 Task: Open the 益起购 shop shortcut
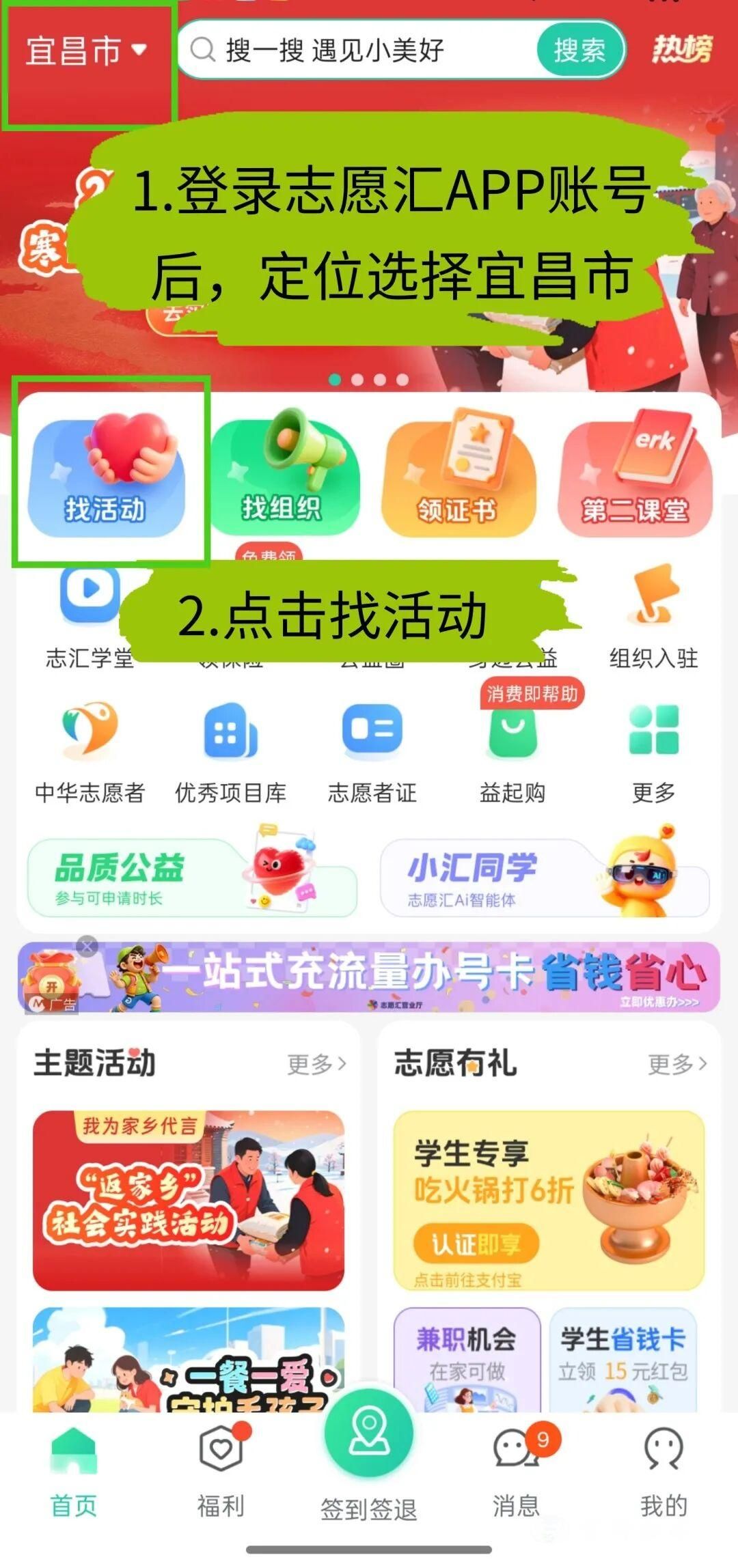click(512, 751)
